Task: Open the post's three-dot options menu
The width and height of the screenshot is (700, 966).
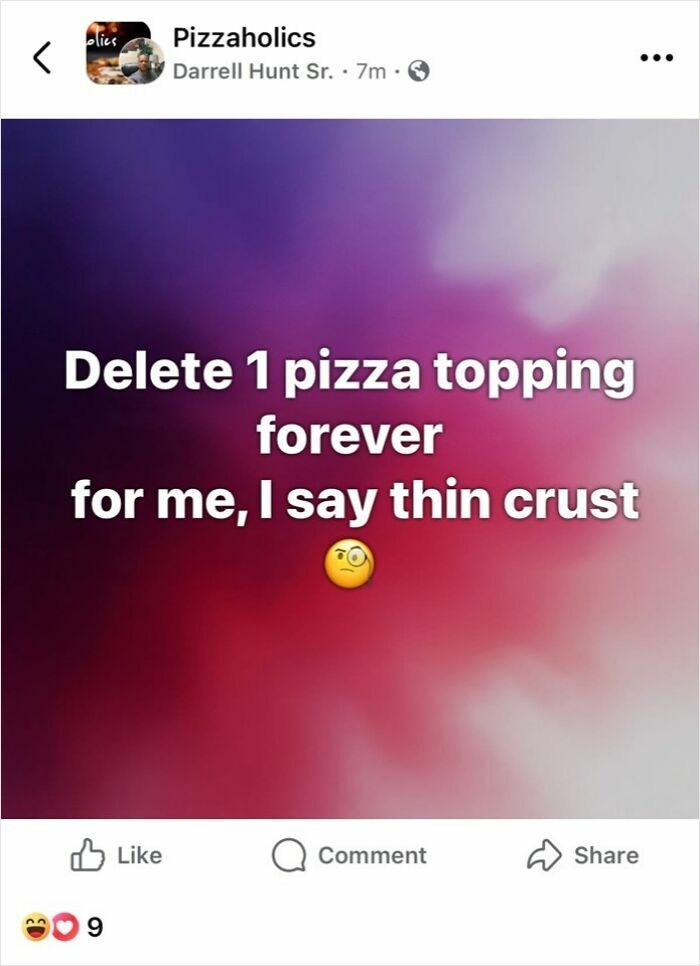Action: (656, 58)
